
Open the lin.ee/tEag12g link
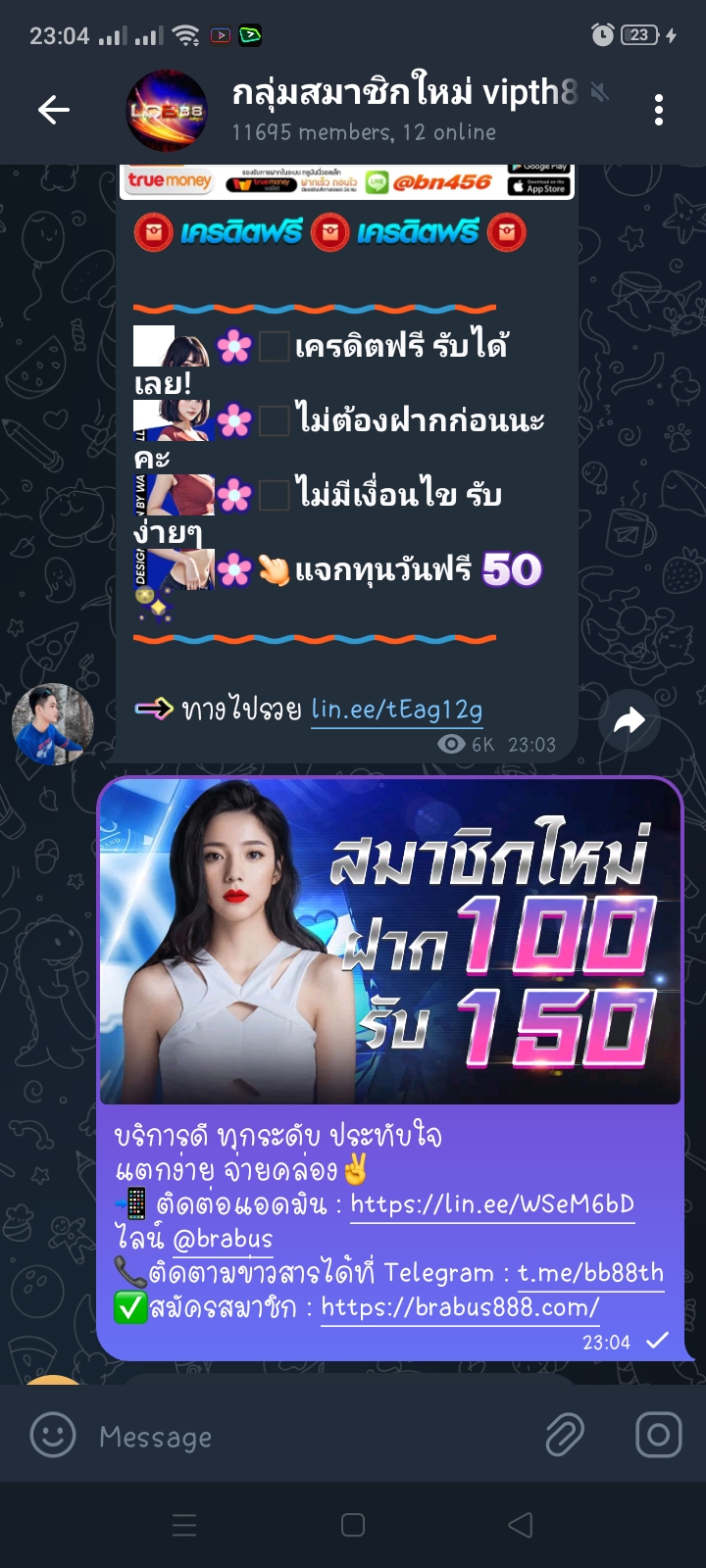tap(396, 709)
